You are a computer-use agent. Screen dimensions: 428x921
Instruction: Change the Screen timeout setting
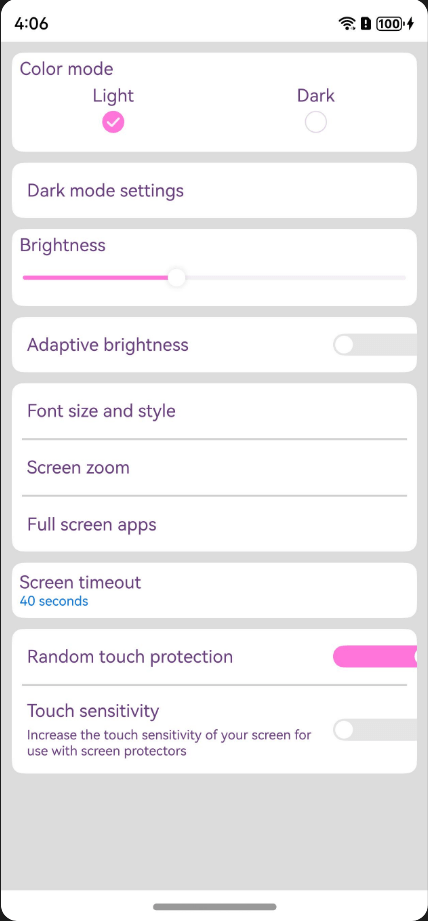pyautogui.click(x=214, y=590)
